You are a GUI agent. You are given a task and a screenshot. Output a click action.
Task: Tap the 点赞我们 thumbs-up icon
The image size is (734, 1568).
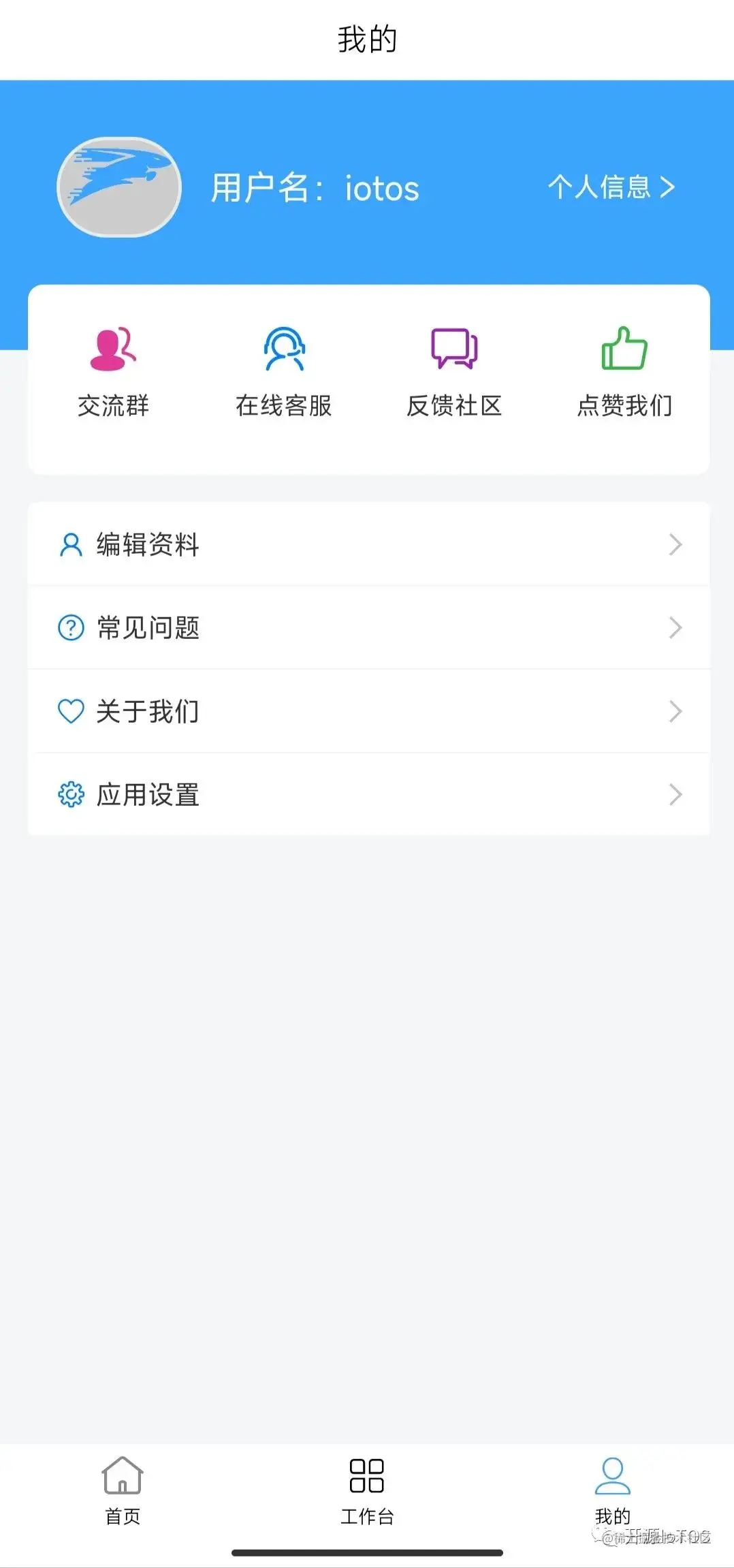pyautogui.click(x=623, y=349)
